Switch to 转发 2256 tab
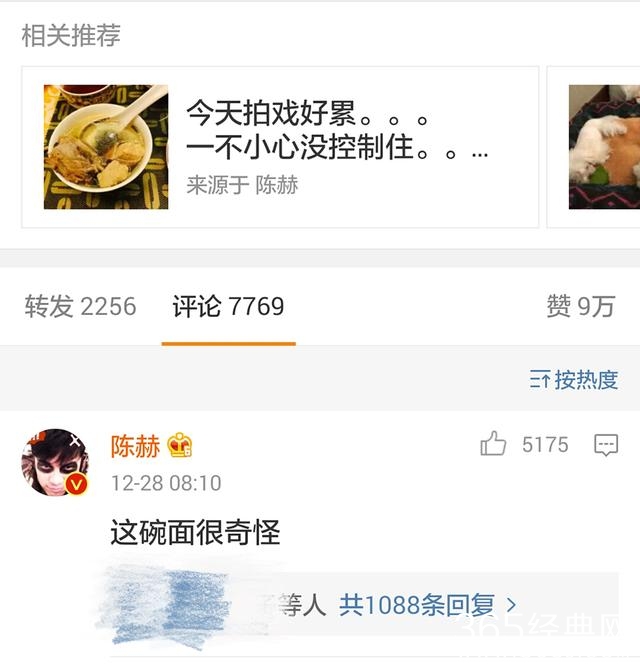640x667 pixels. point(80,307)
